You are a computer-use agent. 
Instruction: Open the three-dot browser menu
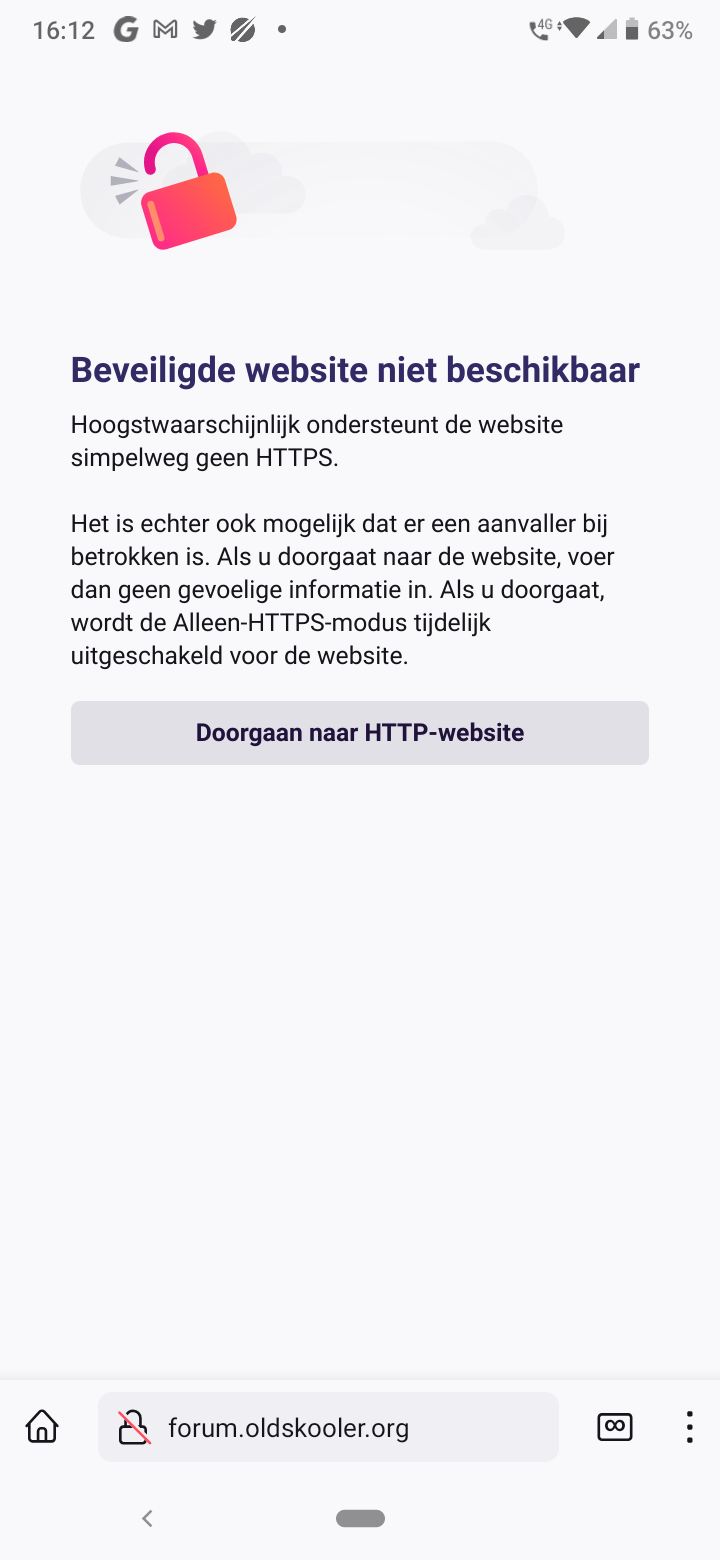(689, 1427)
